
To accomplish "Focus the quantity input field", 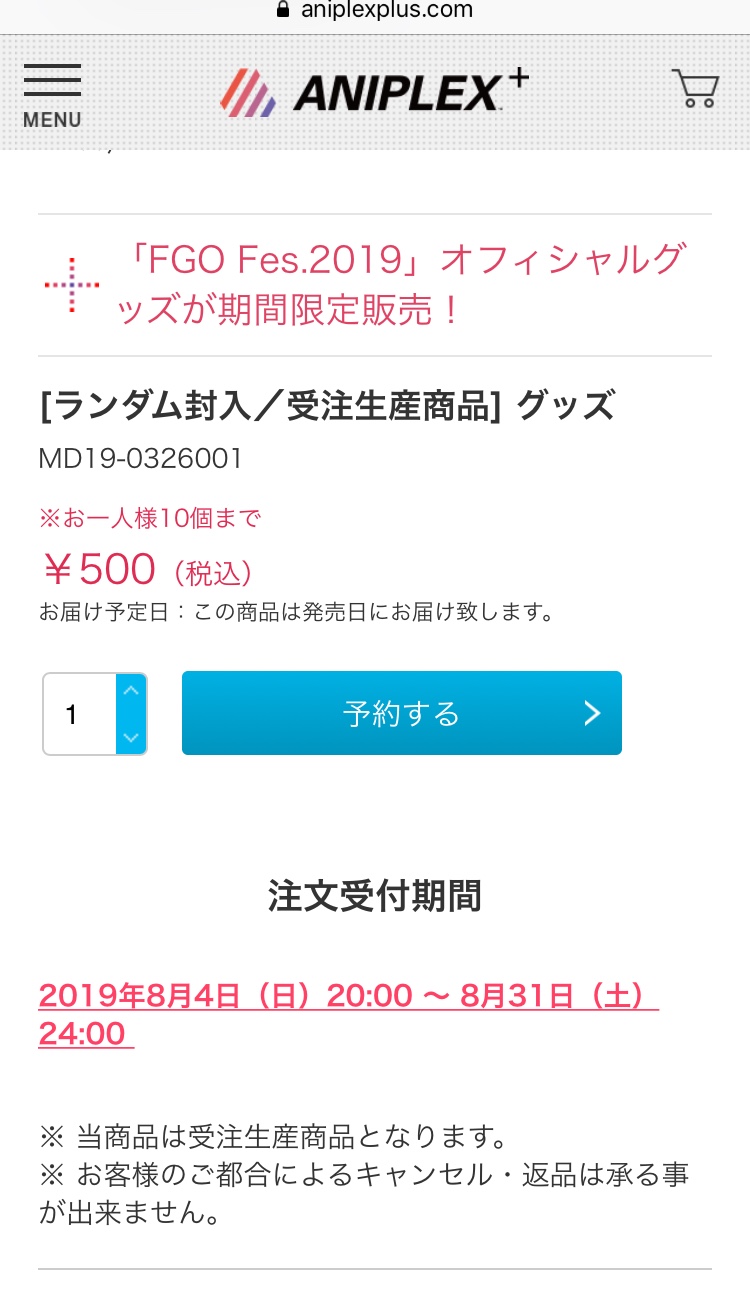I will click(79, 714).
